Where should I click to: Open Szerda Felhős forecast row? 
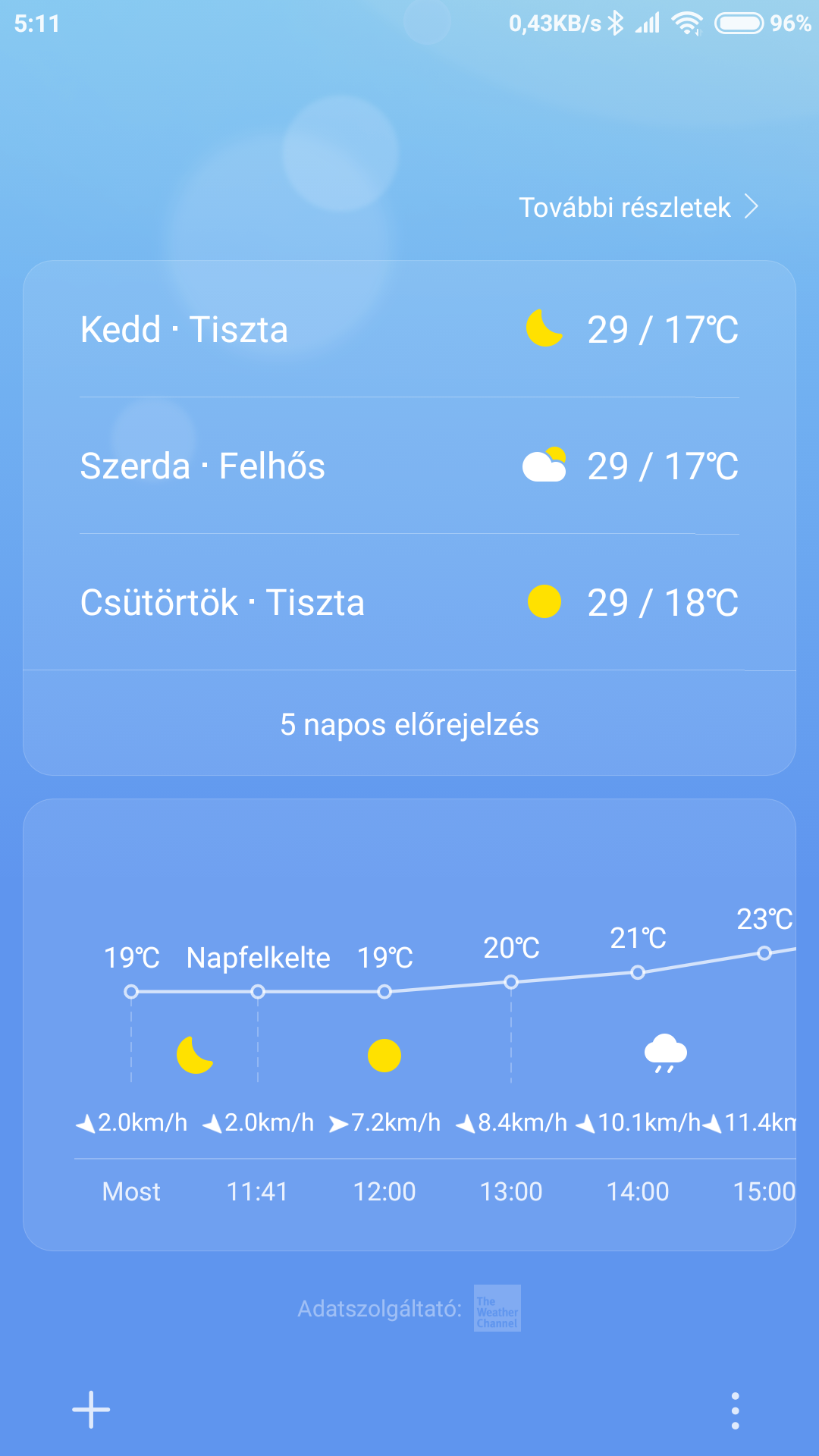[x=409, y=466]
